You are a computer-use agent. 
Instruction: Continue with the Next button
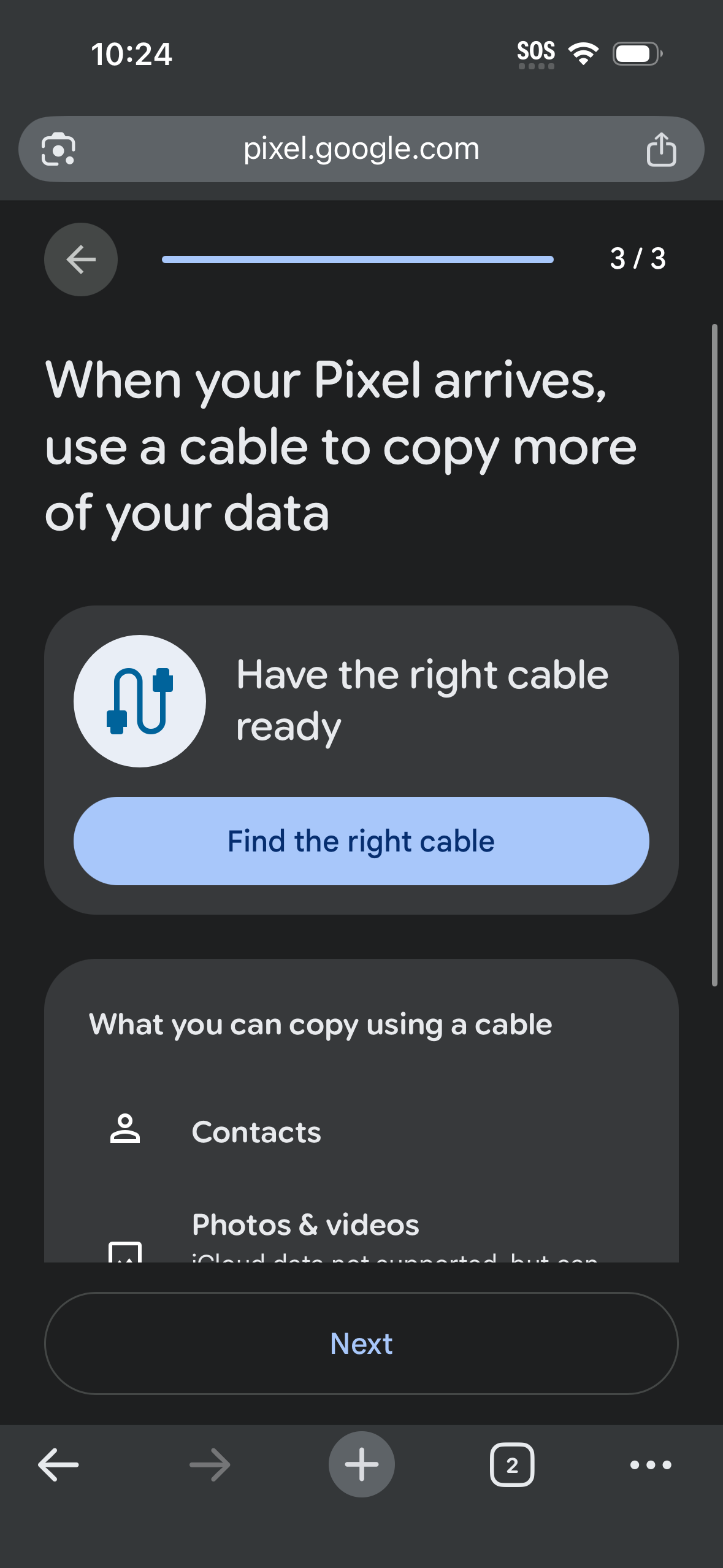click(361, 1343)
